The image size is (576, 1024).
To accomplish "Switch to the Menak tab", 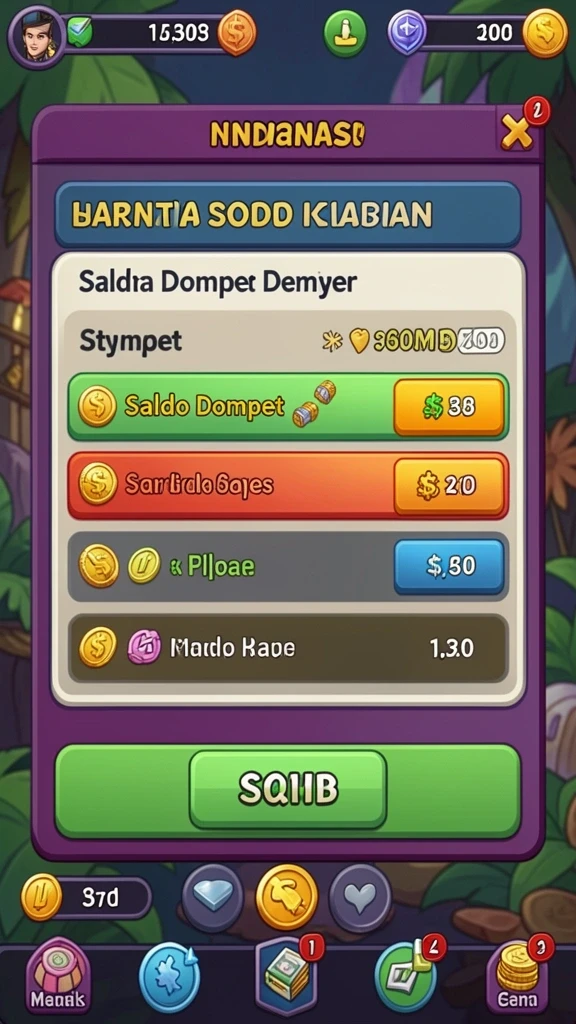I will coord(57,975).
